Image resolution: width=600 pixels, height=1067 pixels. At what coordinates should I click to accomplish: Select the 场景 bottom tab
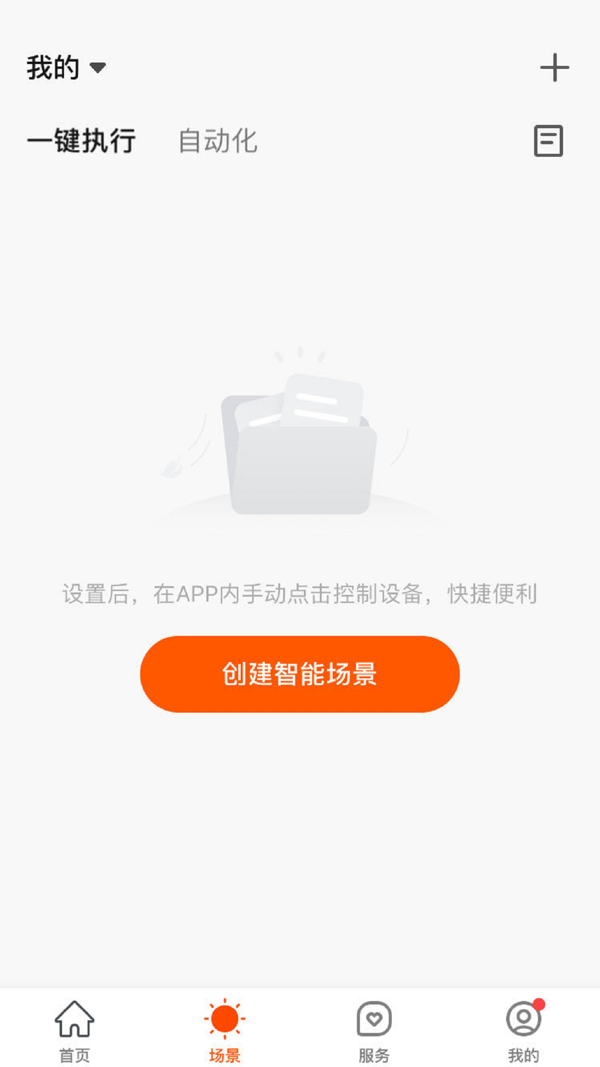coord(225,1030)
